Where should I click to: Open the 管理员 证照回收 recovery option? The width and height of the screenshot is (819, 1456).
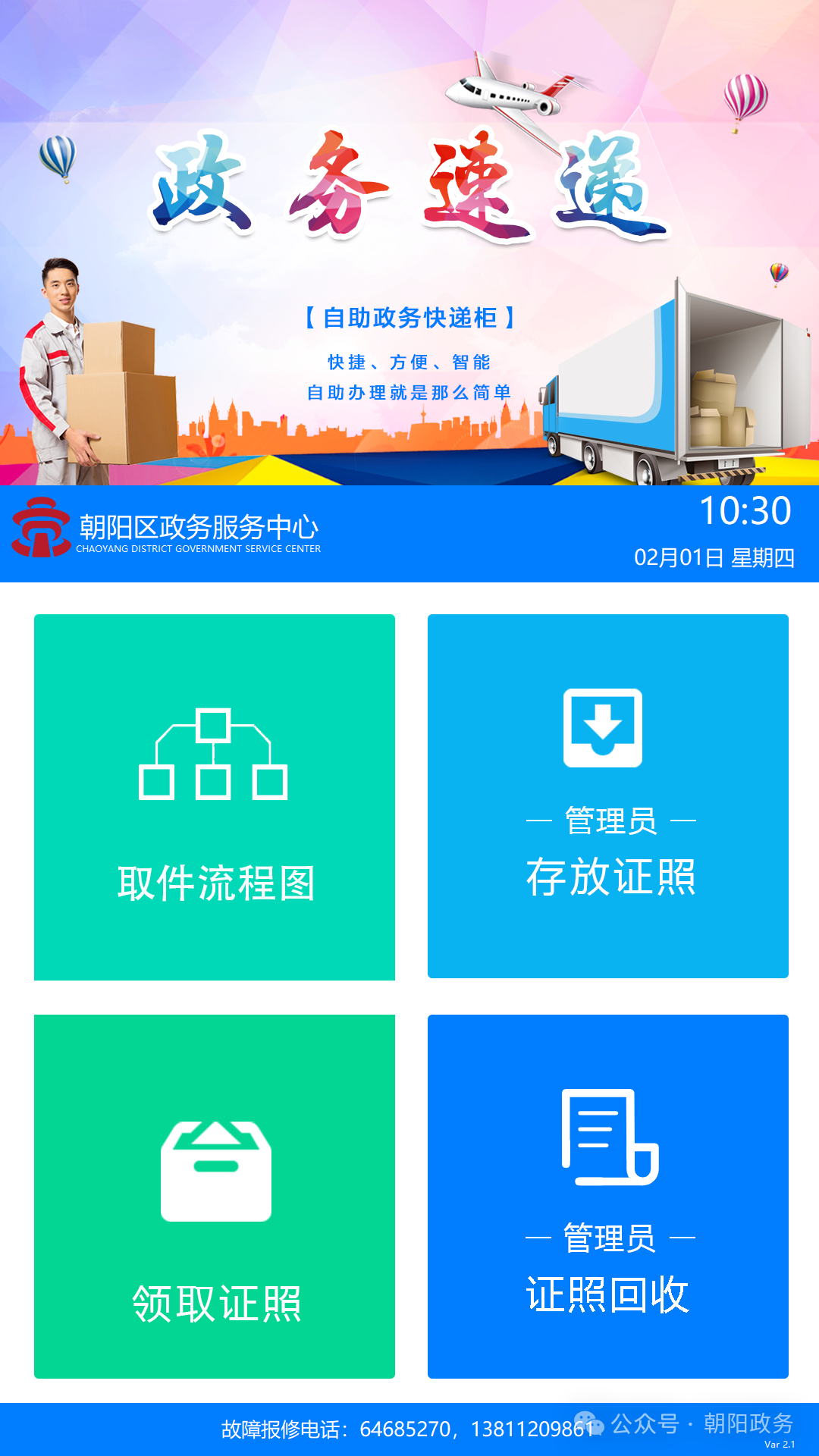[608, 1196]
